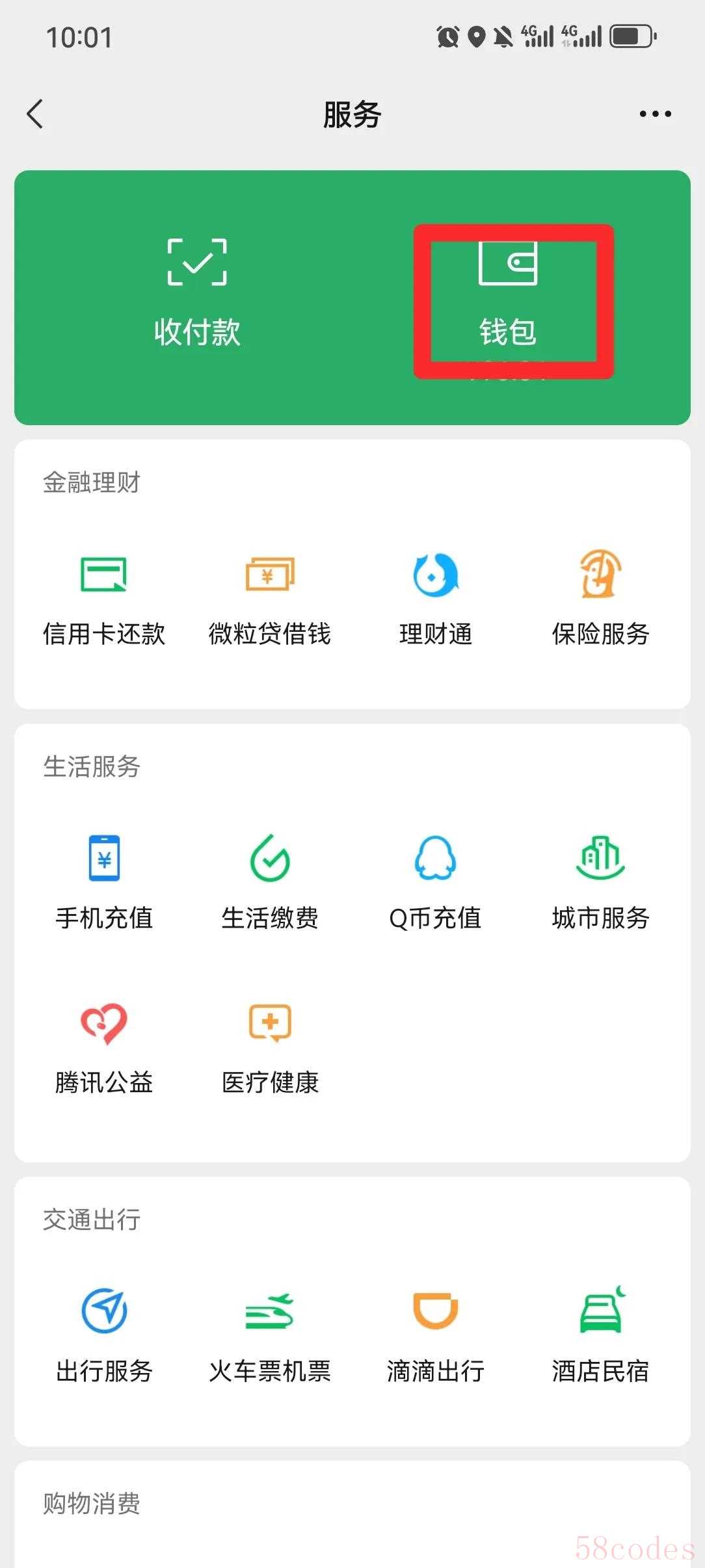
Task: Select Q币充值 recharge
Action: [x=436, y=882]
